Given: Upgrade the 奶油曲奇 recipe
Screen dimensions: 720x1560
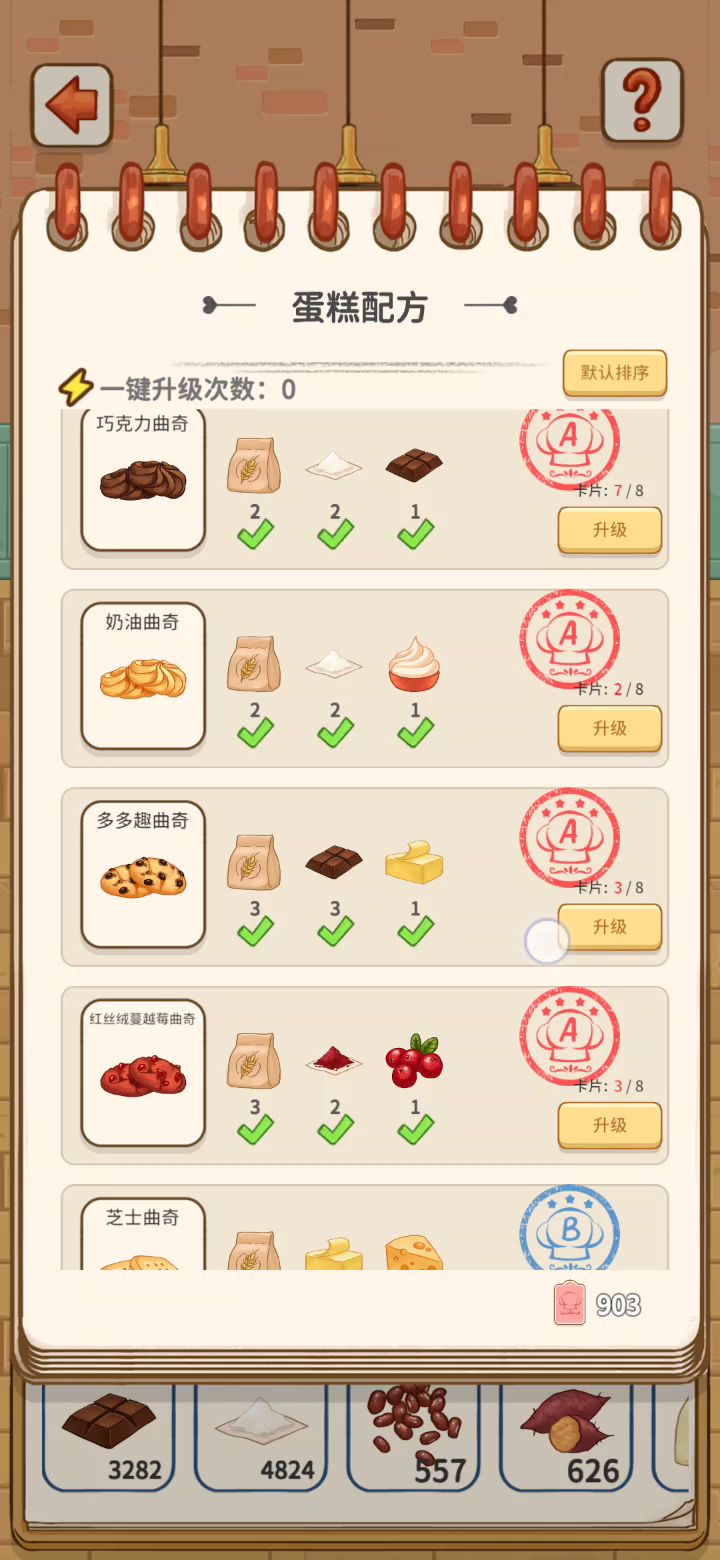Looking at the screenshot, I should click(609, 728).
